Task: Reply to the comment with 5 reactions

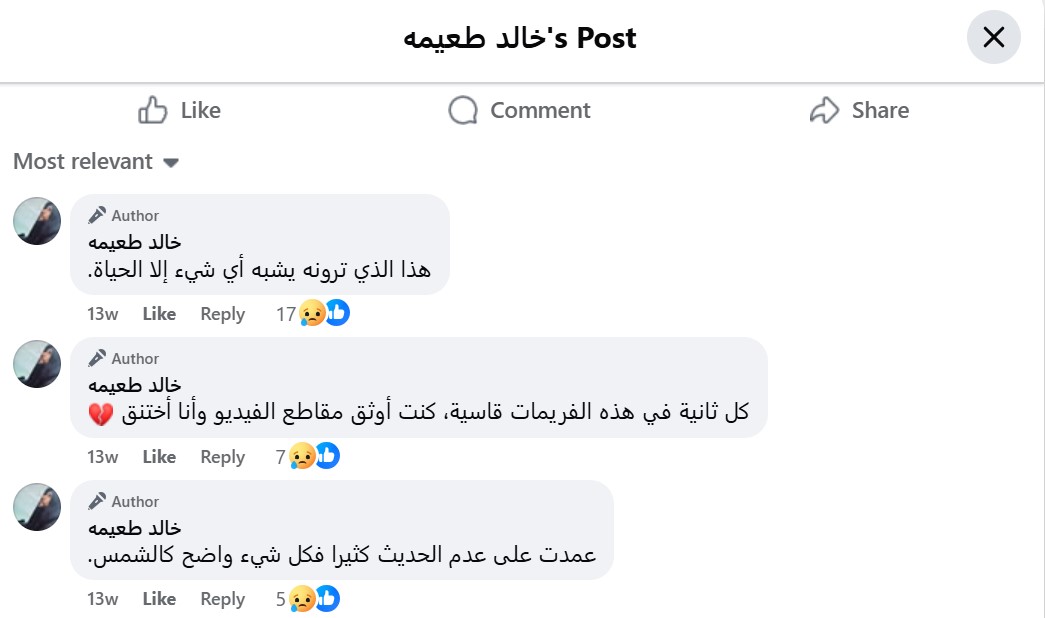Action: point(222,599)
